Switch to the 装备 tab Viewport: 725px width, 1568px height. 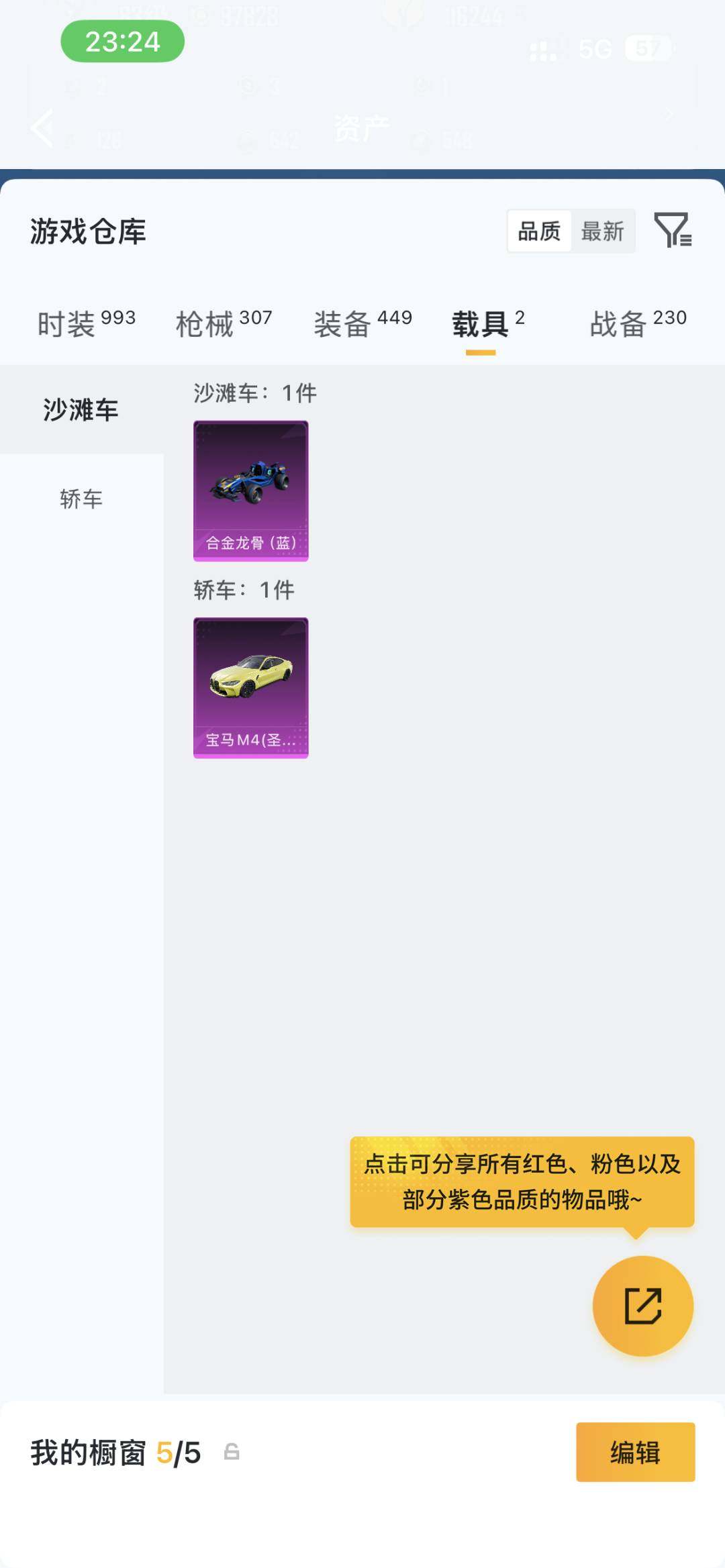pyautogui.click(x=362, y=324)
